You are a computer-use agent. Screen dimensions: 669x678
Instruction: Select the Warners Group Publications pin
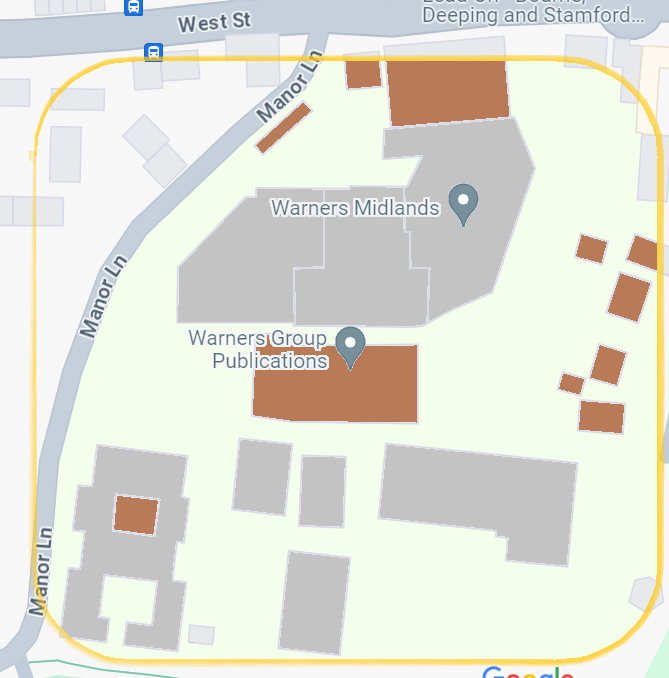[350, 345]
